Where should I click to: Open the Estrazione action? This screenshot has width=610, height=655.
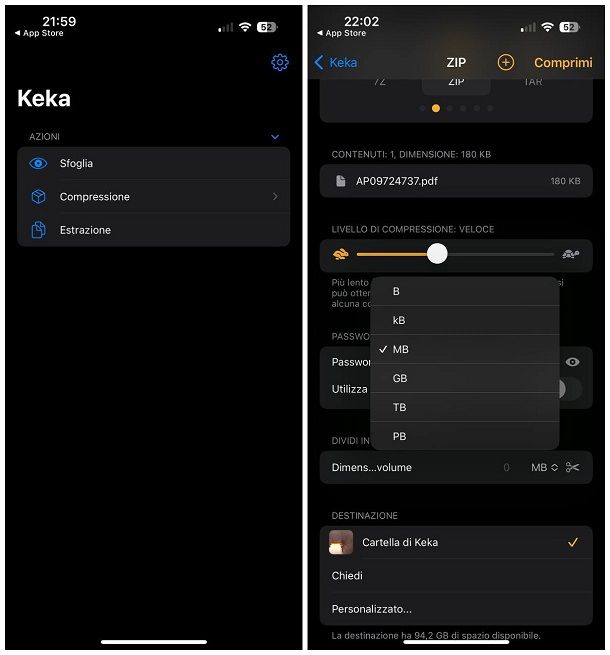tap(153, 230)
